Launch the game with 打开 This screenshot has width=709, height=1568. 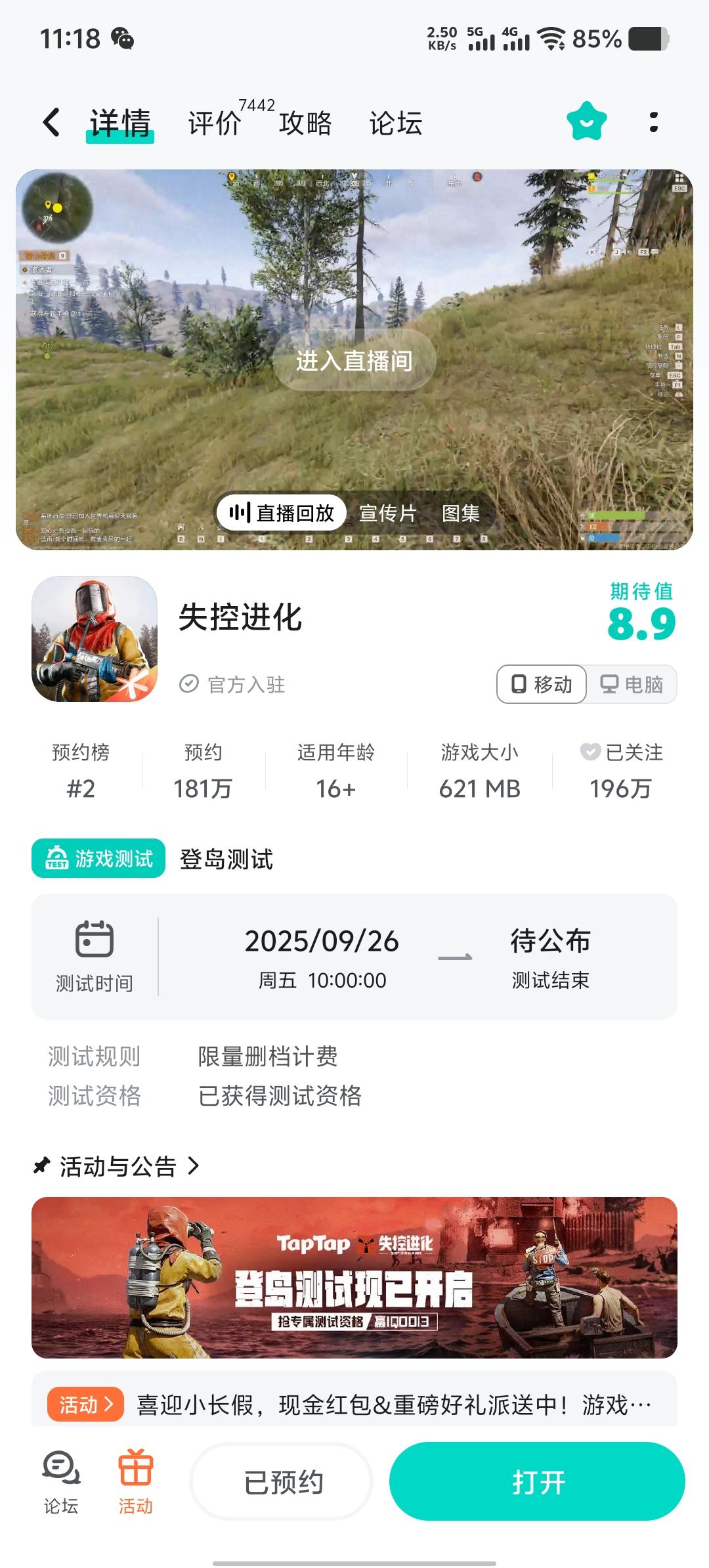(537, 1482)
